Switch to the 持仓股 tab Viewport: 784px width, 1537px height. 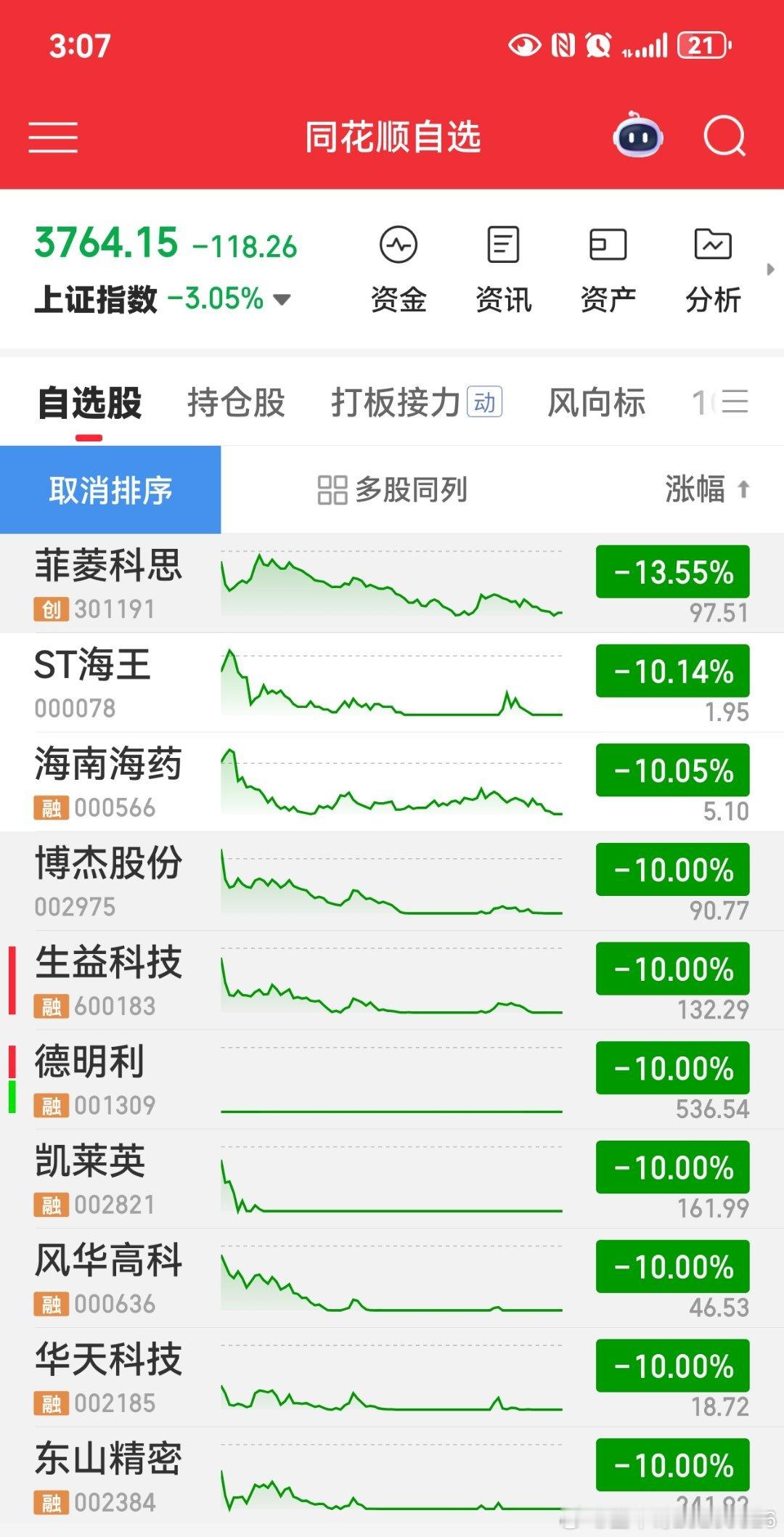(236, 402)
